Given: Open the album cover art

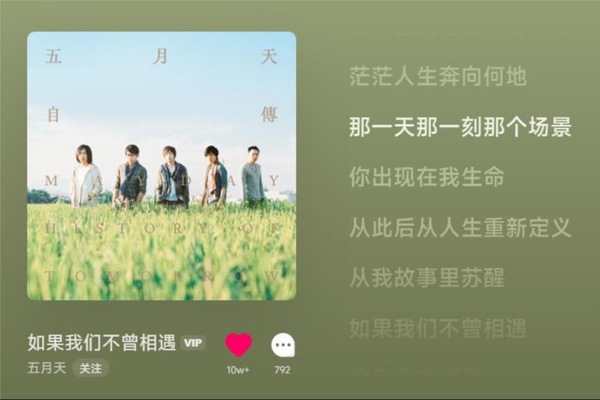Looking at the screenshot, I should tap(161, 166).
